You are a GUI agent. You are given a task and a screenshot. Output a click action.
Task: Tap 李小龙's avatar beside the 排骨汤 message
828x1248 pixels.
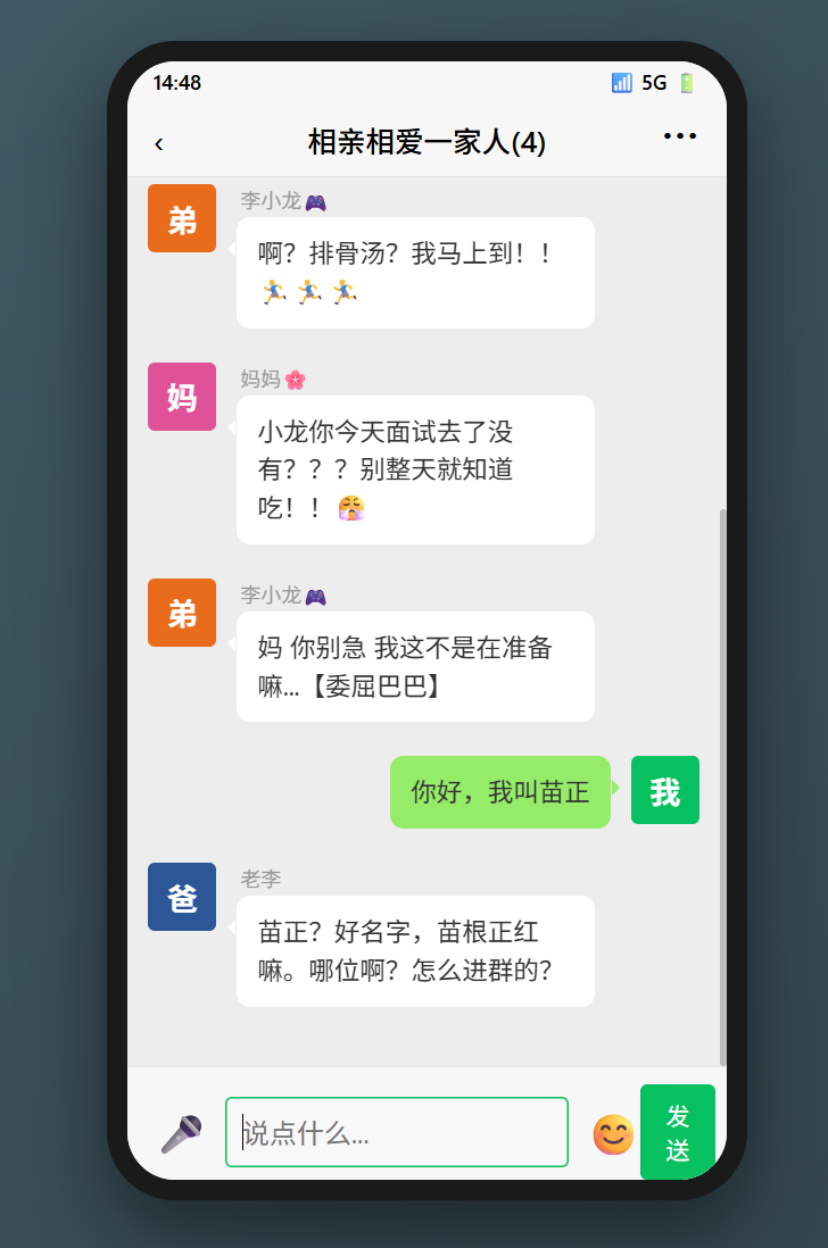[182, 218]
